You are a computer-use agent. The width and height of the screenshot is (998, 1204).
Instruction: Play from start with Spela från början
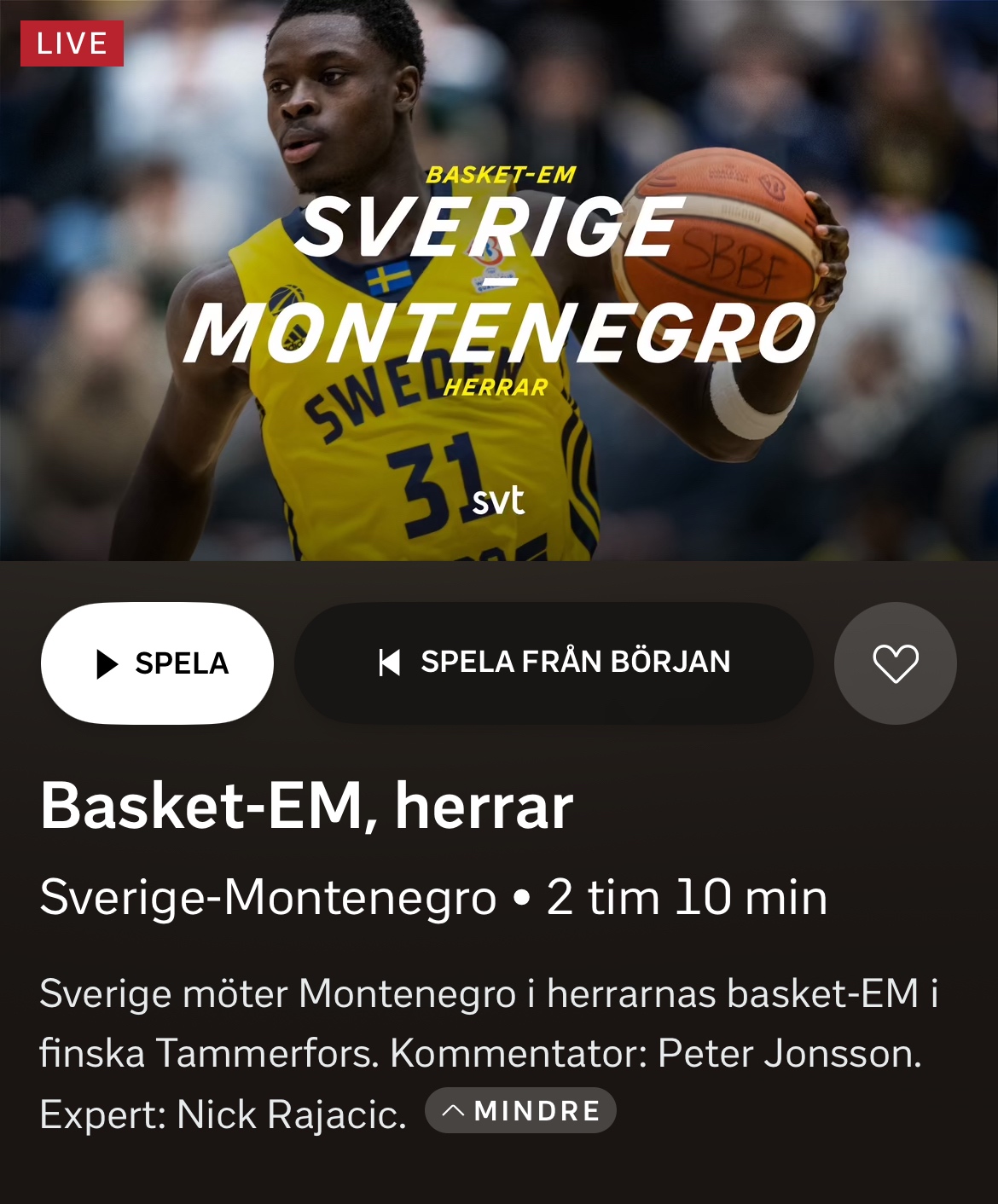click(x=554, y=663)
